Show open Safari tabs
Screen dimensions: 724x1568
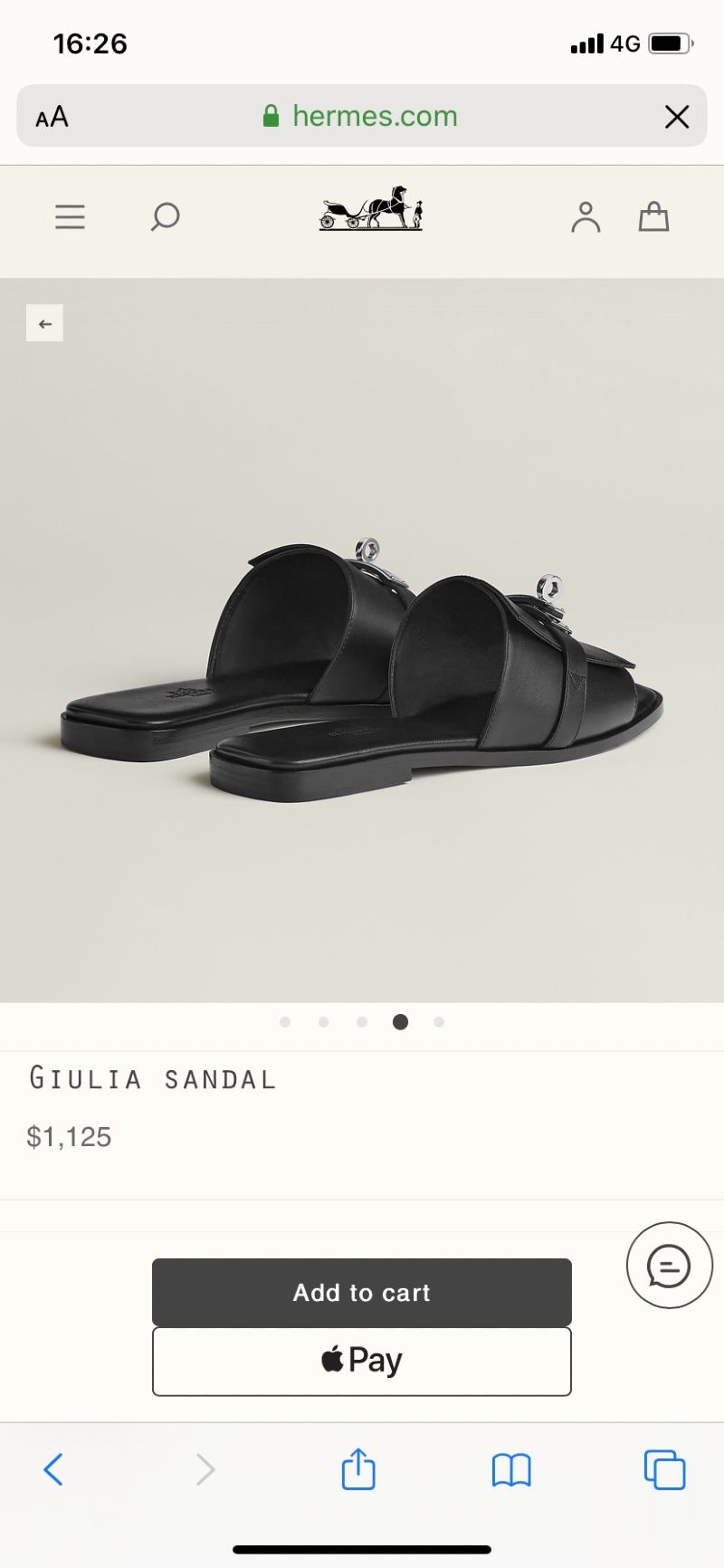664,1469
